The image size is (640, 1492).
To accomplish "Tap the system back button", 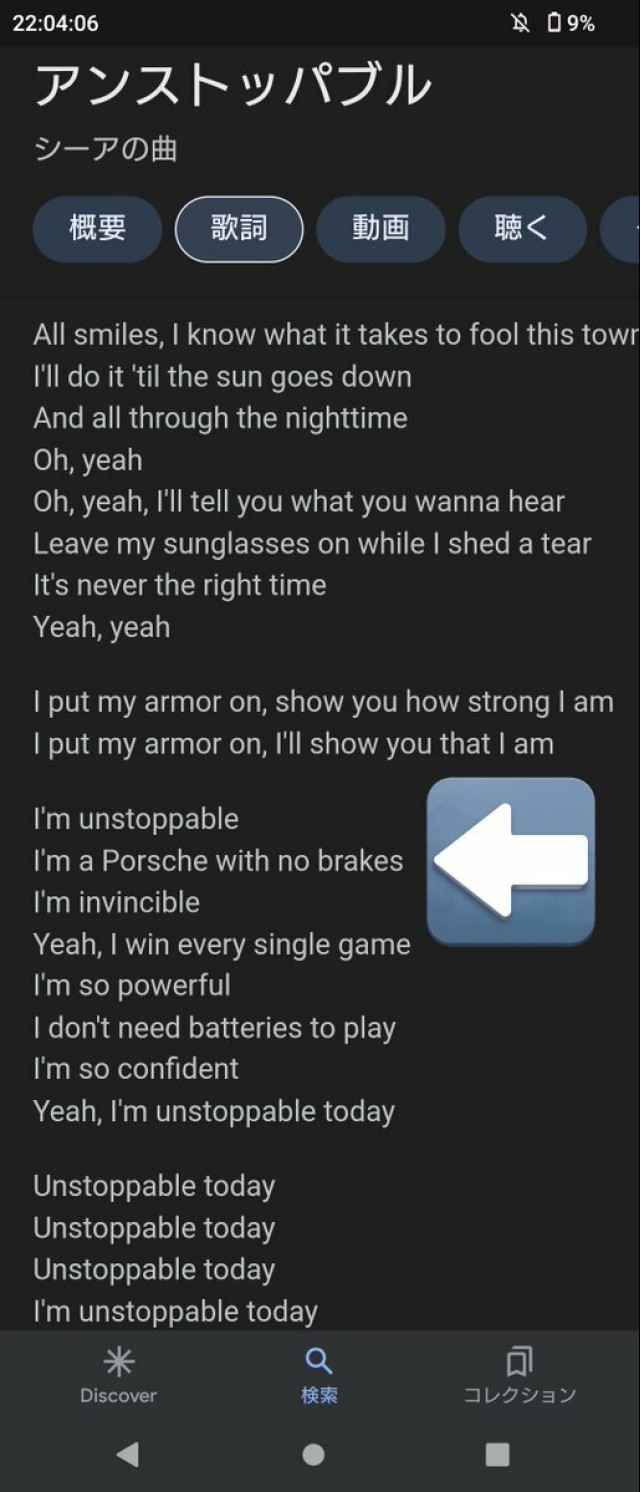I will click(128, 1454).
